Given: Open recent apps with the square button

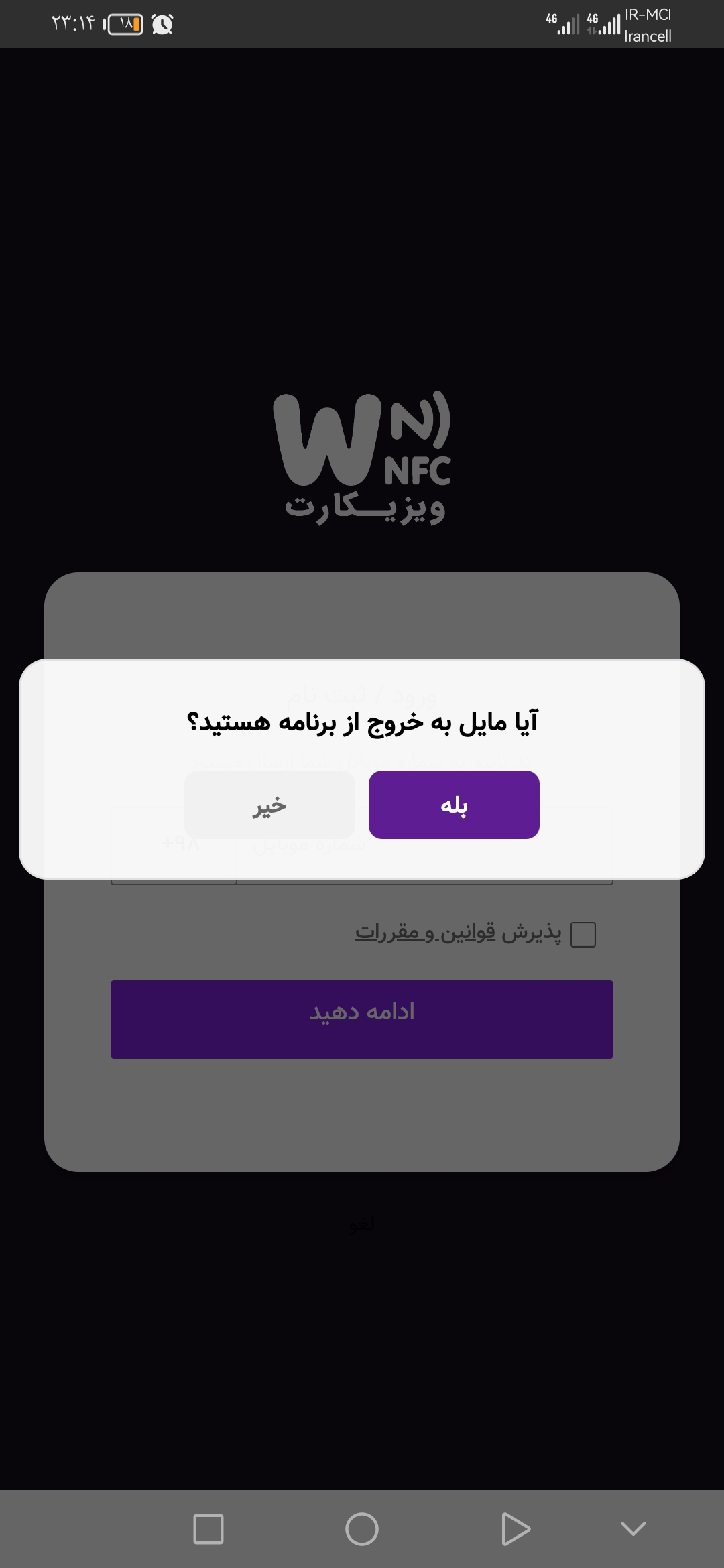Looking at the screenshot, I should click(208, 1529).
